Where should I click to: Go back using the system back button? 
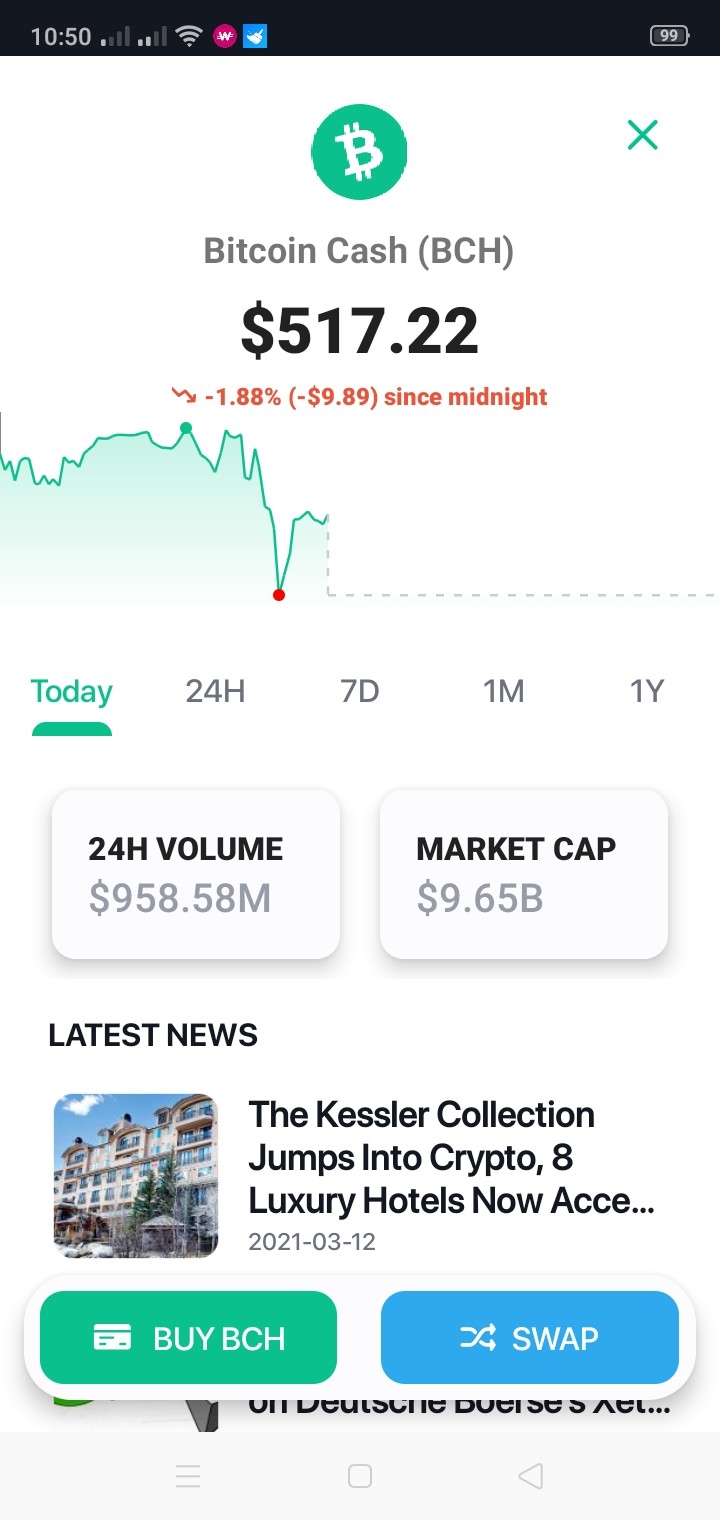(x=531, y=1475)
